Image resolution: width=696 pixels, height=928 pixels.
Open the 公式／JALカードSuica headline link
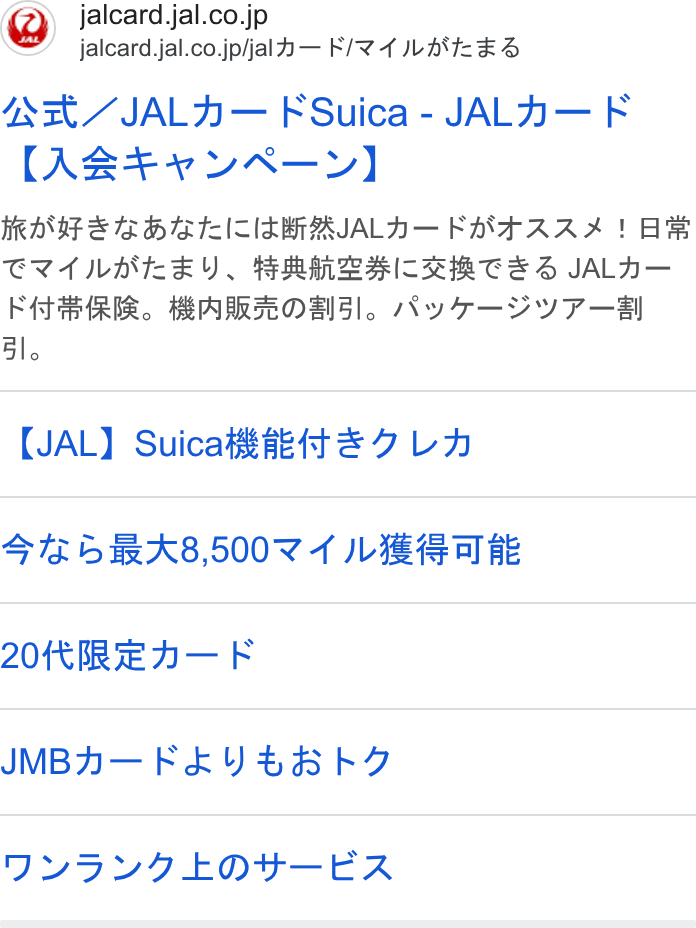[x=317, y=137]
